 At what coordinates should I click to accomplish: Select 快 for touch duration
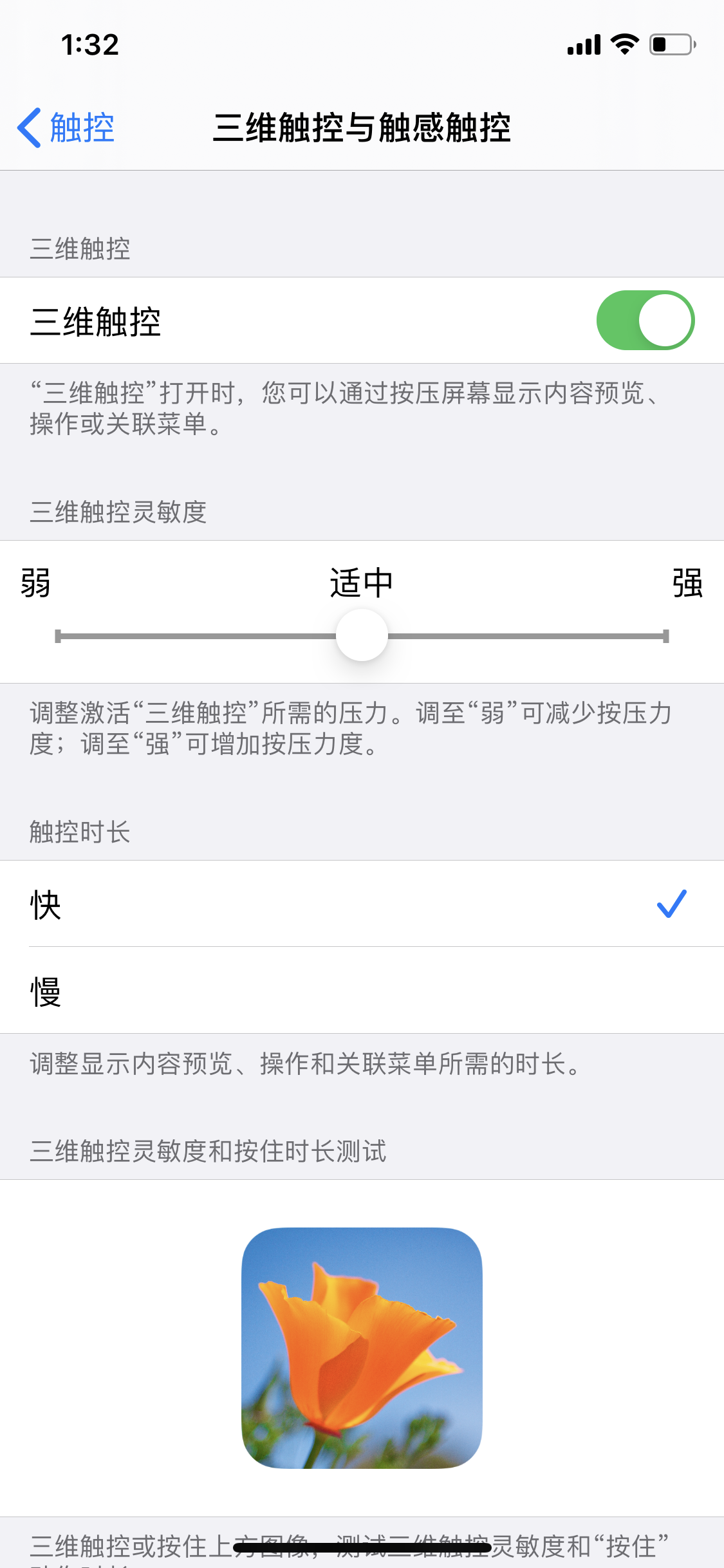(362, 904)
